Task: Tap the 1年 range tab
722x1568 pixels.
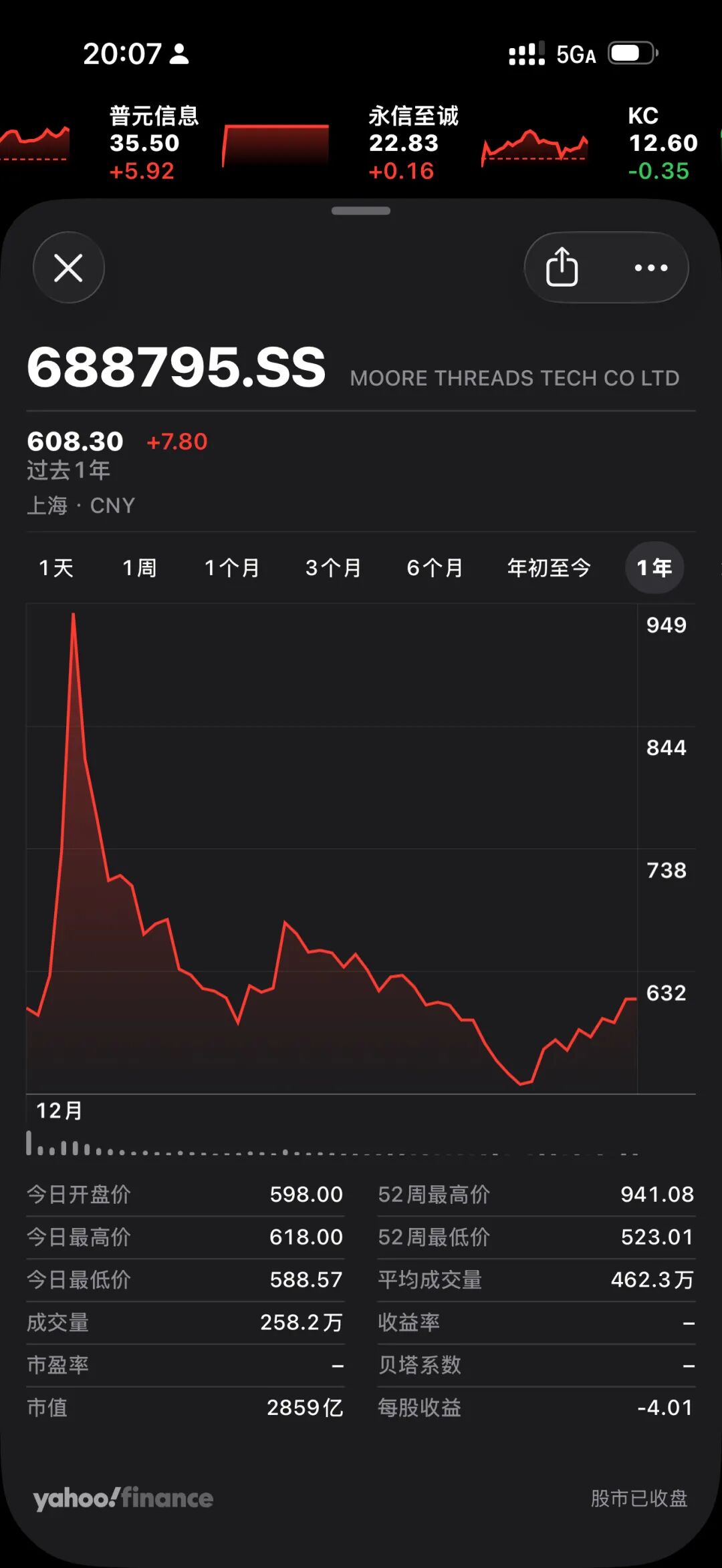Action: coord(654,568)
